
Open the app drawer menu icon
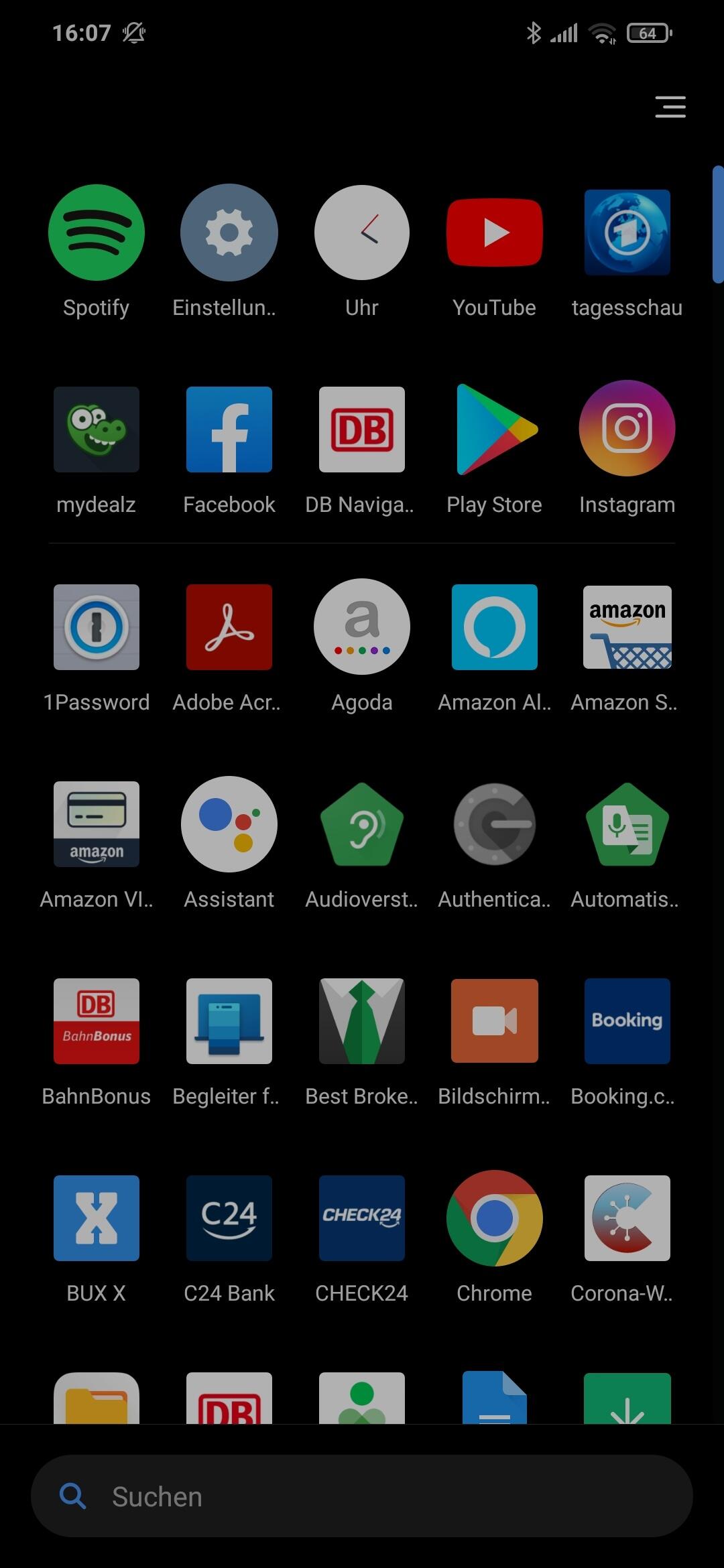(670, 107)
